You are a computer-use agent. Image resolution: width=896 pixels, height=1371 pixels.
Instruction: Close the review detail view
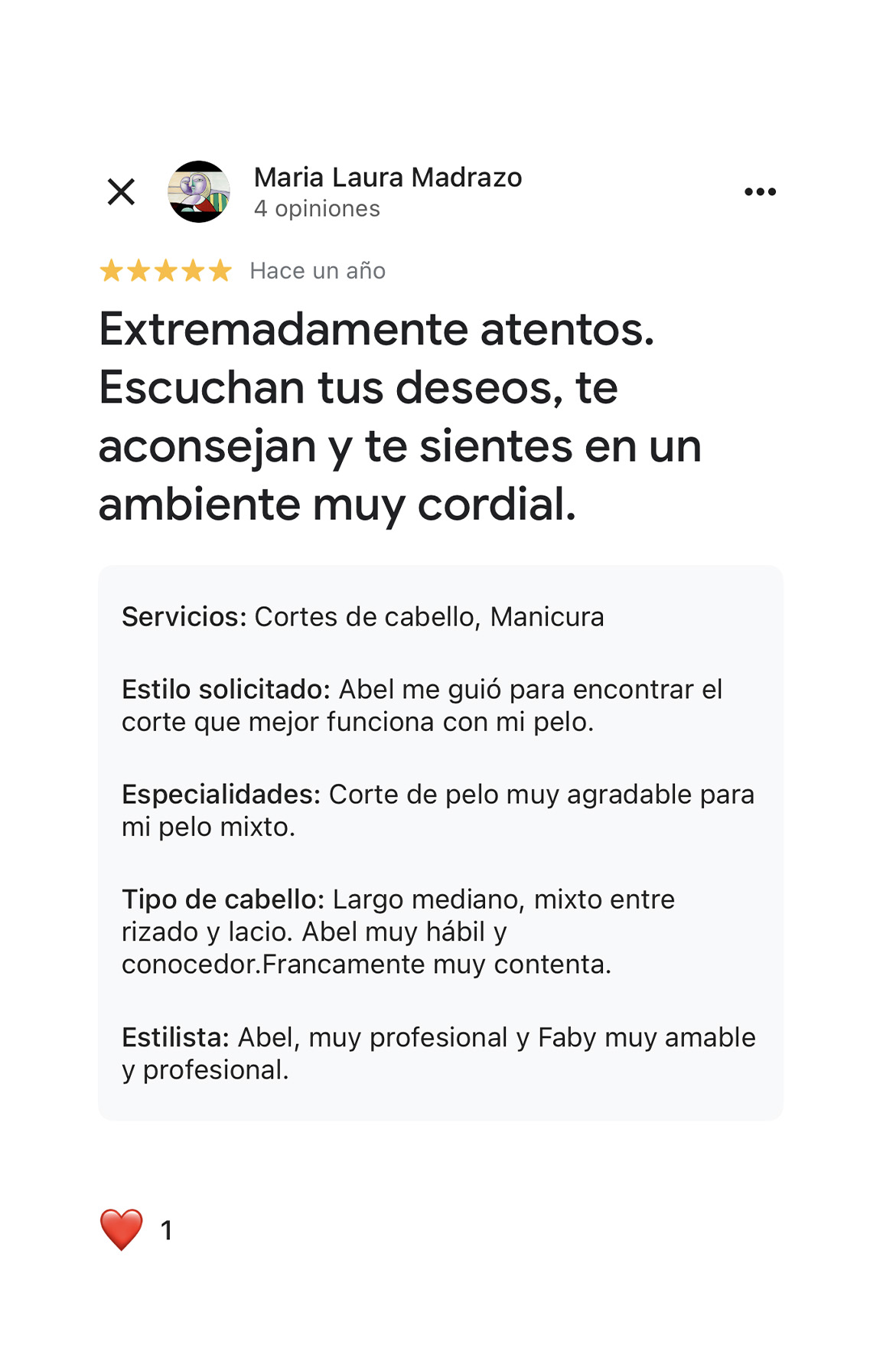121,192
